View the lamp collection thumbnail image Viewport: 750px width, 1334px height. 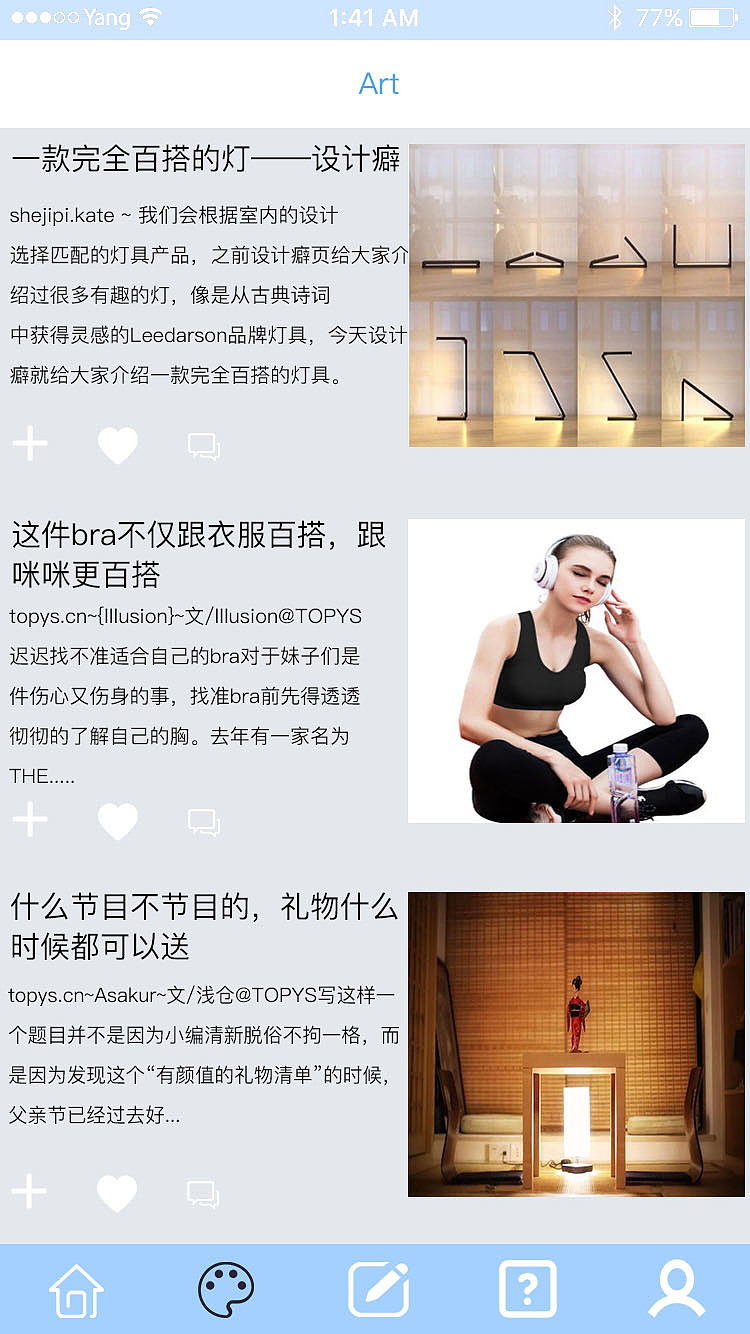576,294
